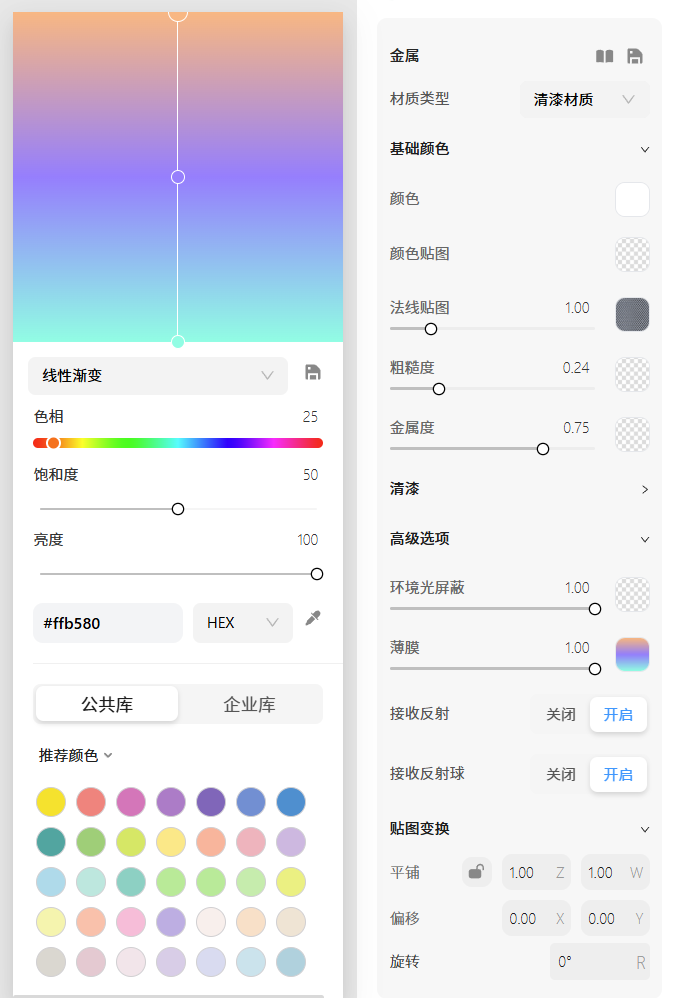Tap the white 颜色 swatch
The width and height of the screenshot is (680, 998).
[x=632, y=199]
